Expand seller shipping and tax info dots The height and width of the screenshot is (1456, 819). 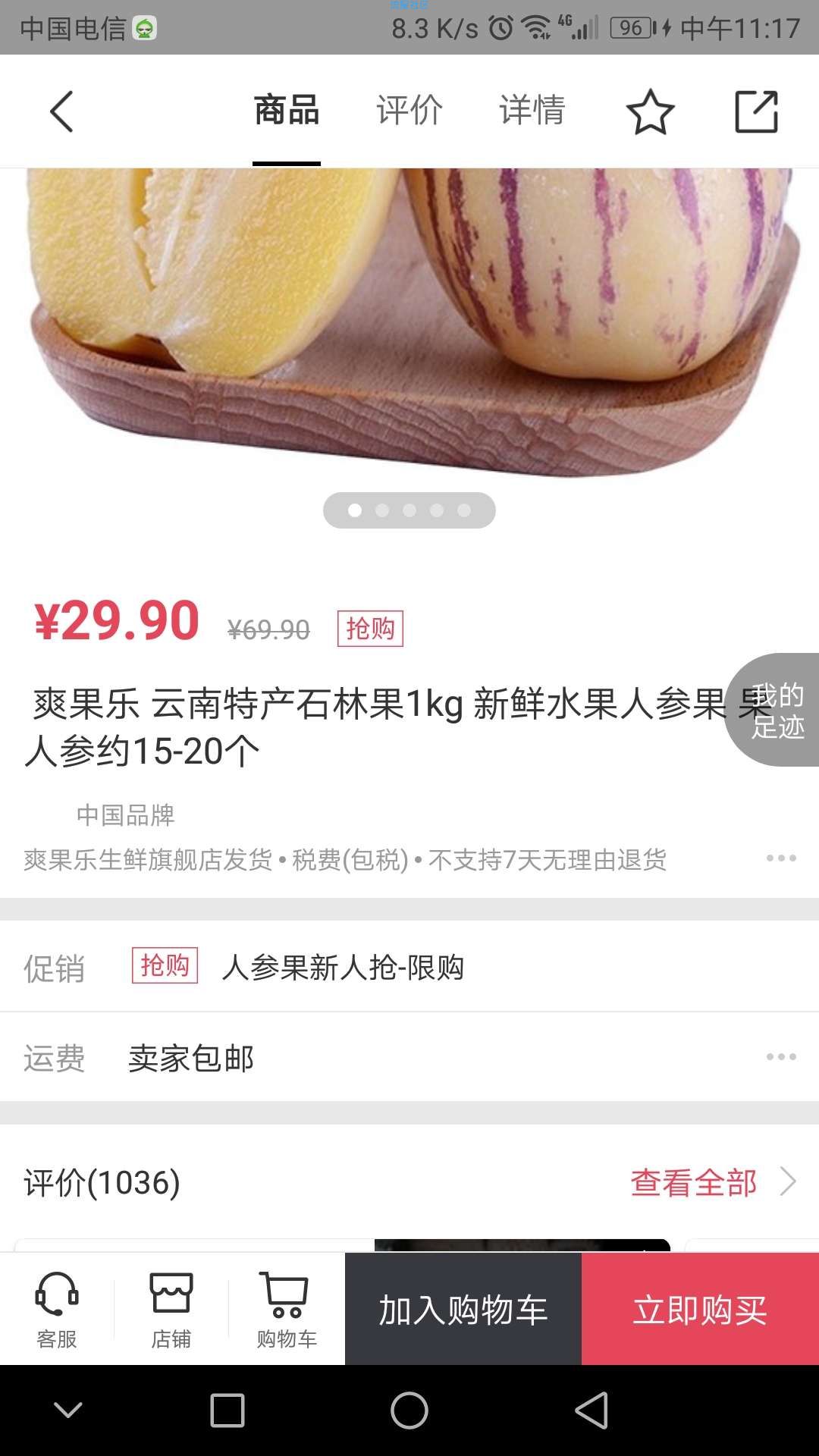tap(781, 858)
